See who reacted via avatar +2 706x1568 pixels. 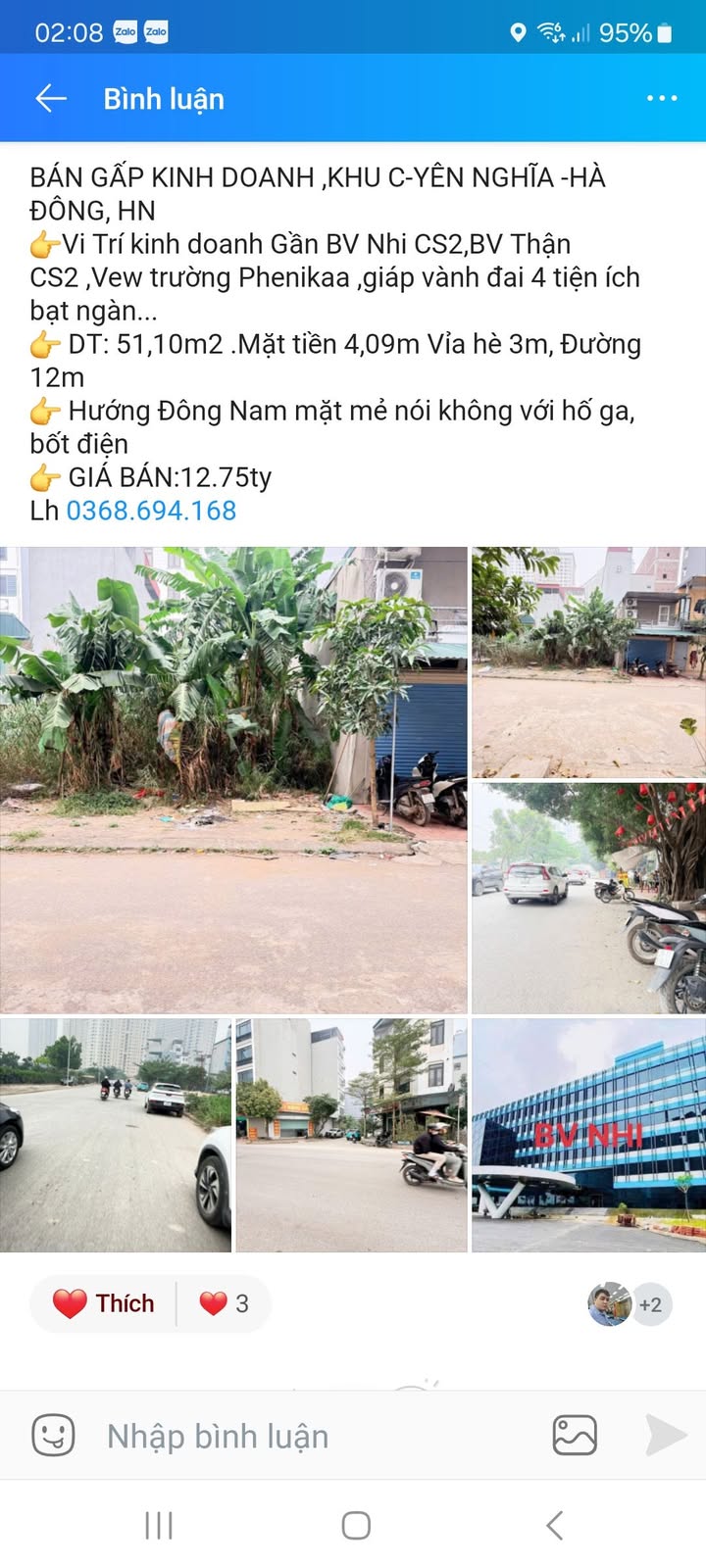[x=630, y=1304]
